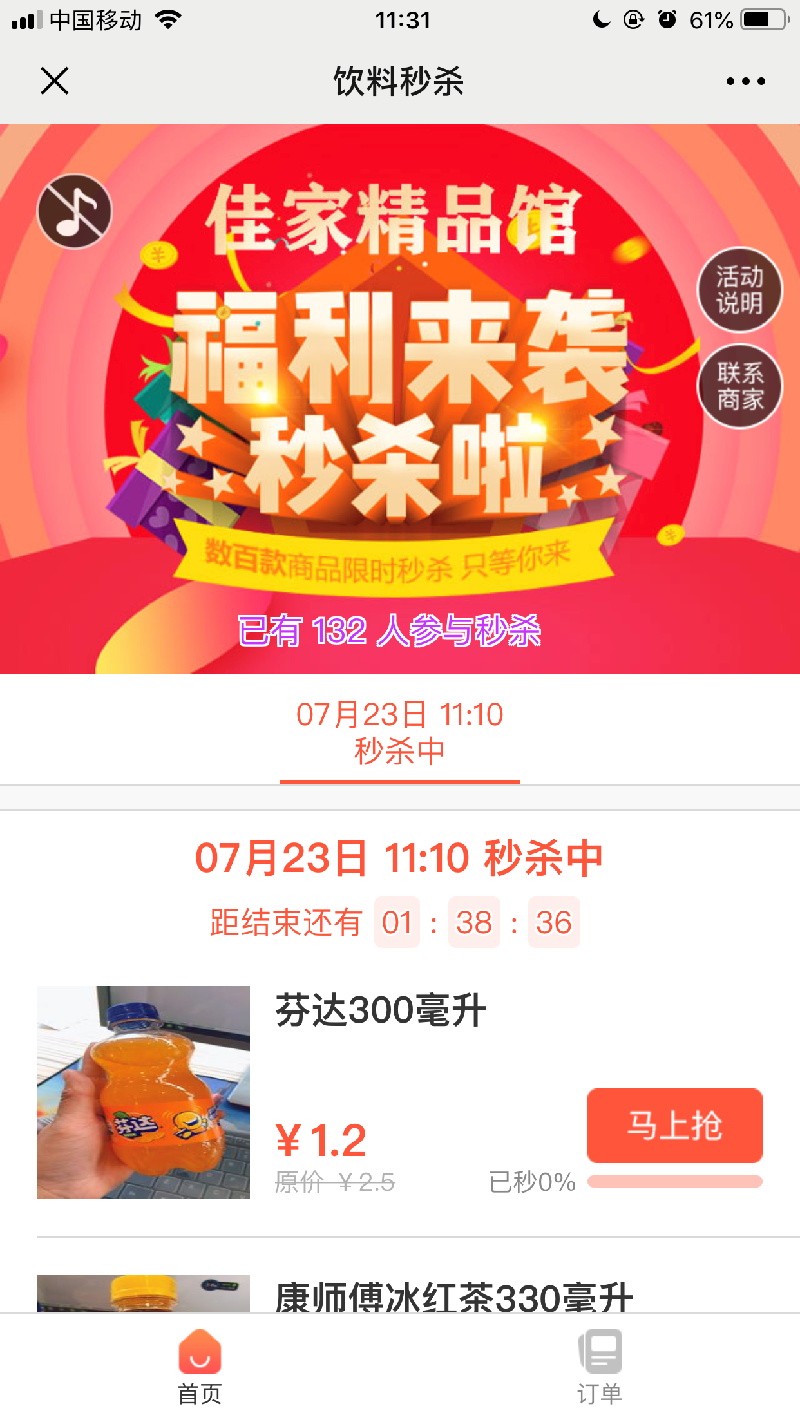800x1422 pixels.
Task: Tap 联系商家 to contact the merchant
Action: coord(739,386)
